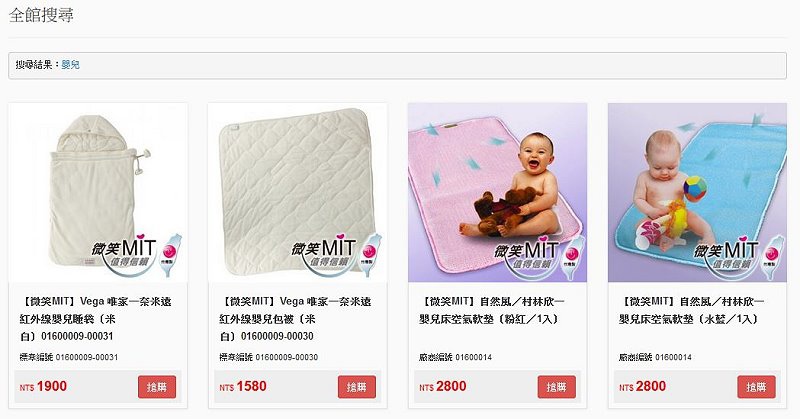Open the water-blue baby air mattress image
The width and height of the screenshot is (800, 419).
click(x=697, y=193)
